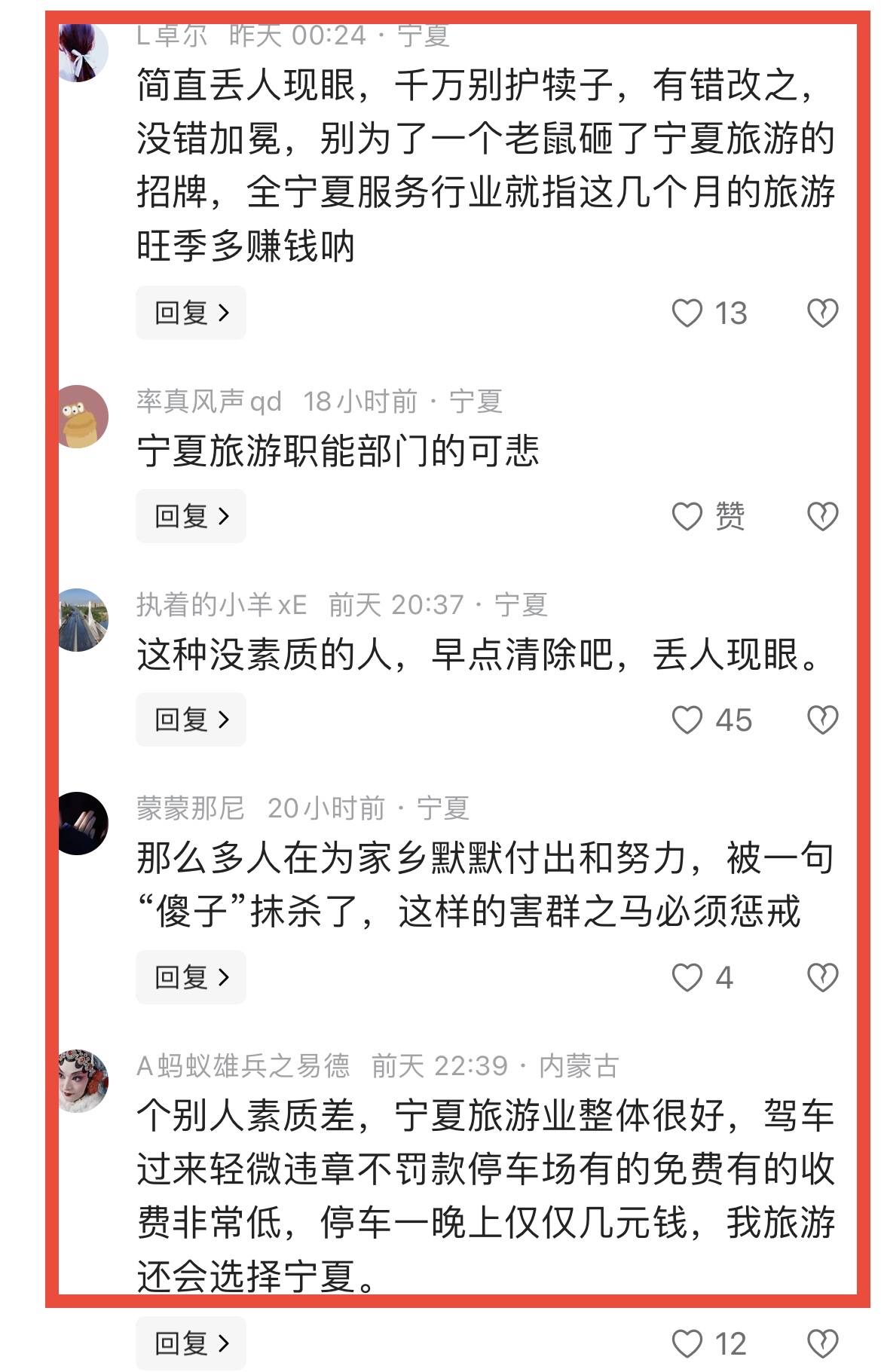881x1372 pixels.
Task: Like 蒙蒙那尼's comment with 4 likes
Action: 687,978
